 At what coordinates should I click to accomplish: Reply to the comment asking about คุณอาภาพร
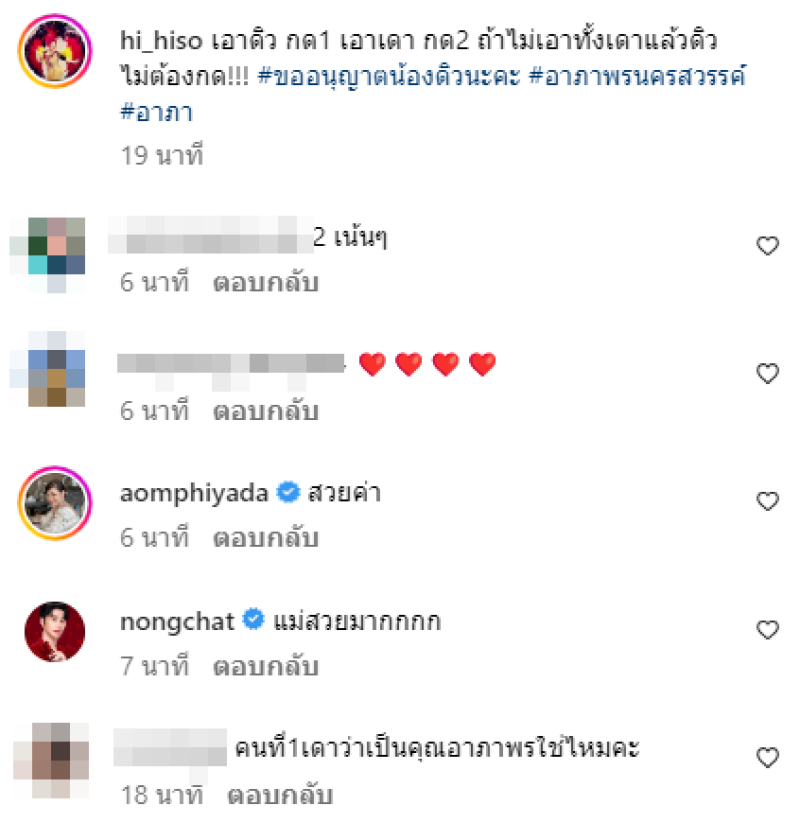click(x=279, y=796)
